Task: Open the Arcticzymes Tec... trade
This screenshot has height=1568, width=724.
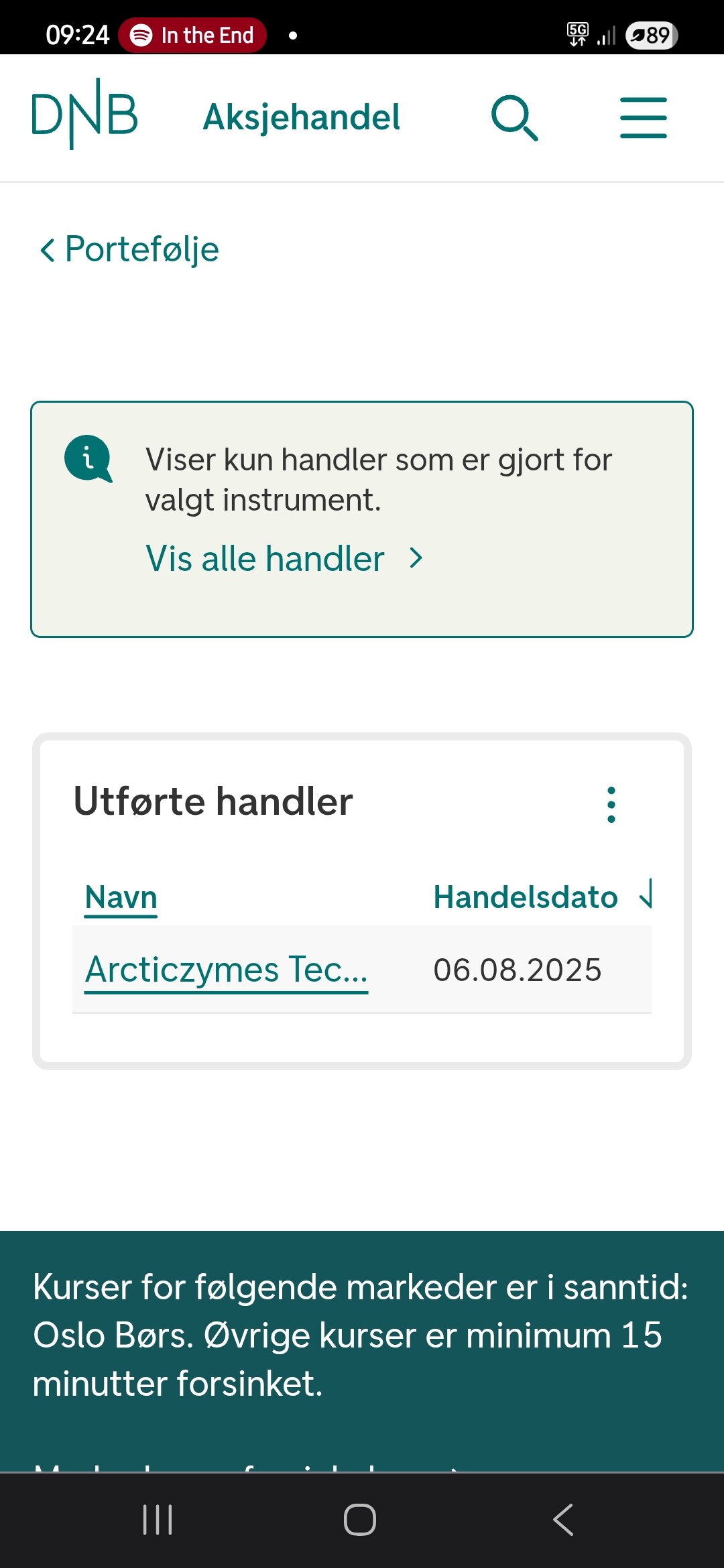Action: pos(227,970)
